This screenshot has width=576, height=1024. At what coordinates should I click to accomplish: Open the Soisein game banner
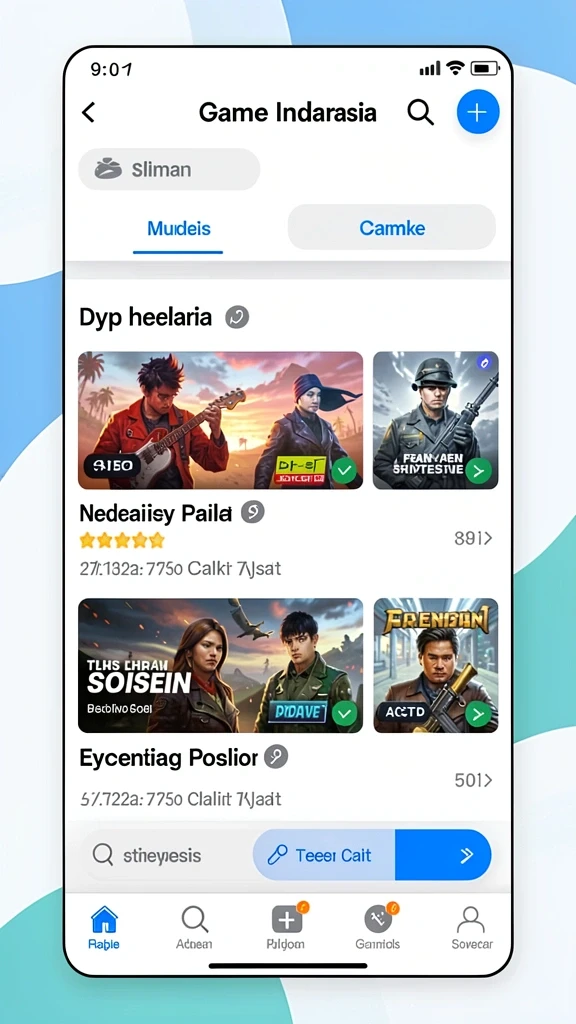[220, 665]
